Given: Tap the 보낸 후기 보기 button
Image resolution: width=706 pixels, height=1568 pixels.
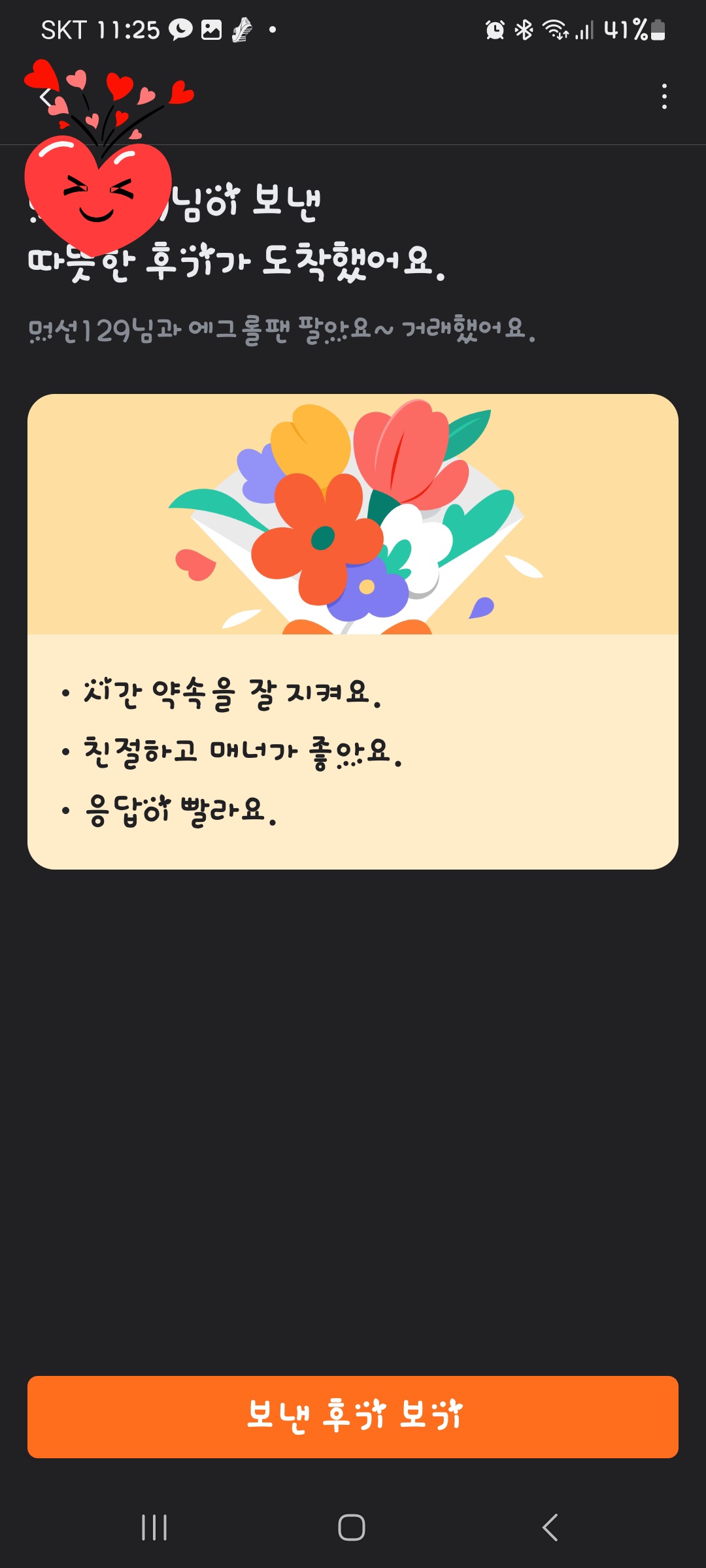Looking at the screenshot, I should [353, 1416].
